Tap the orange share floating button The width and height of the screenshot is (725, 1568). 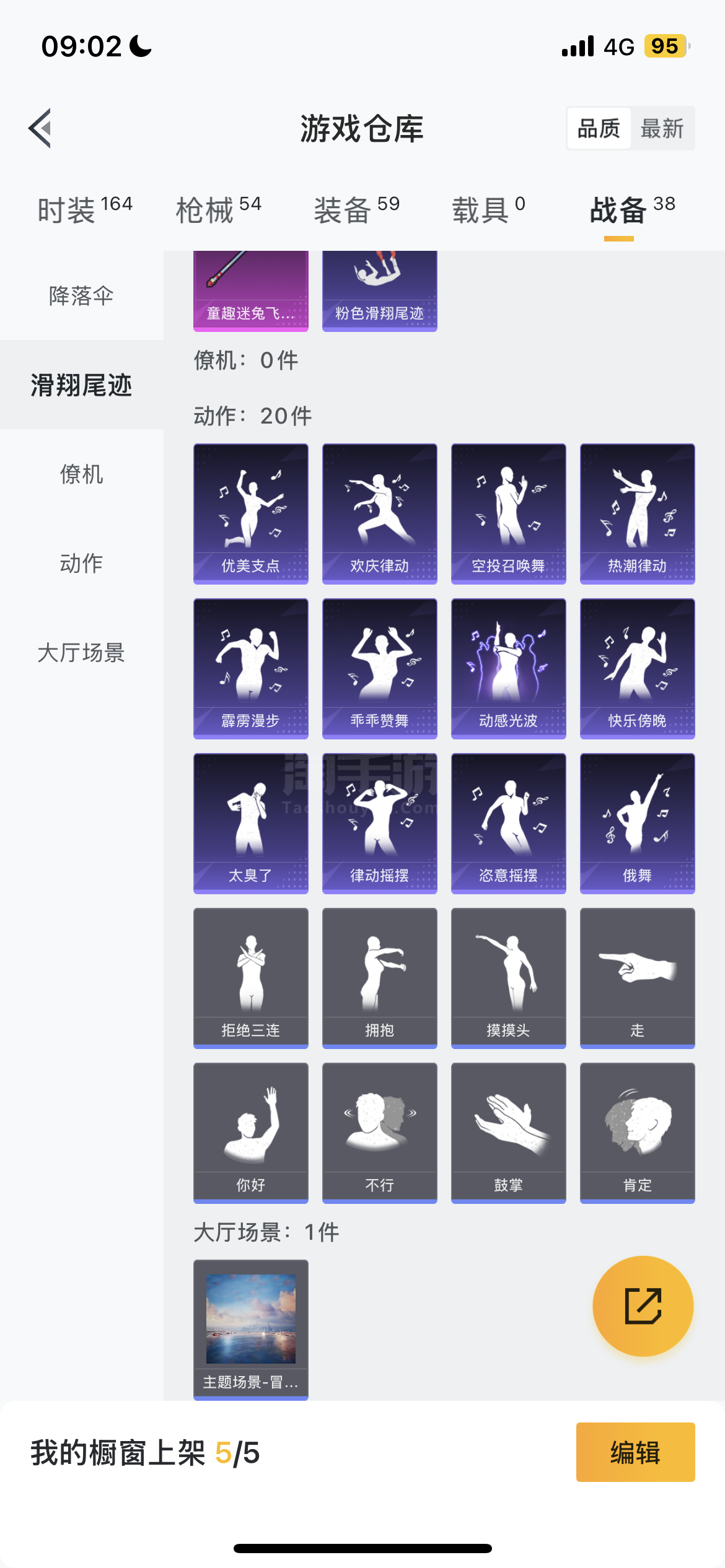(643, 1306)
